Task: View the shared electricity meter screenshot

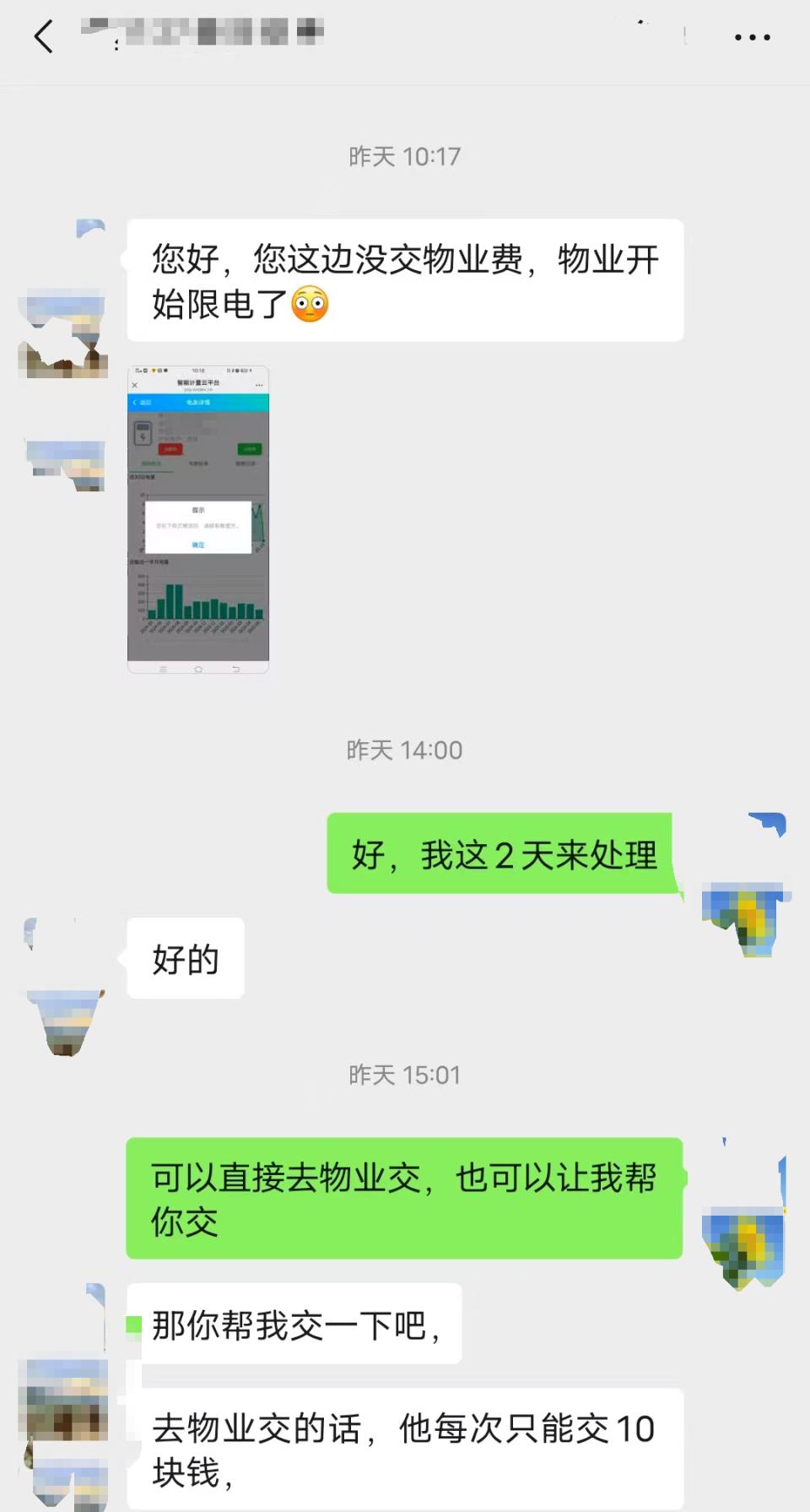Action: 198,519
